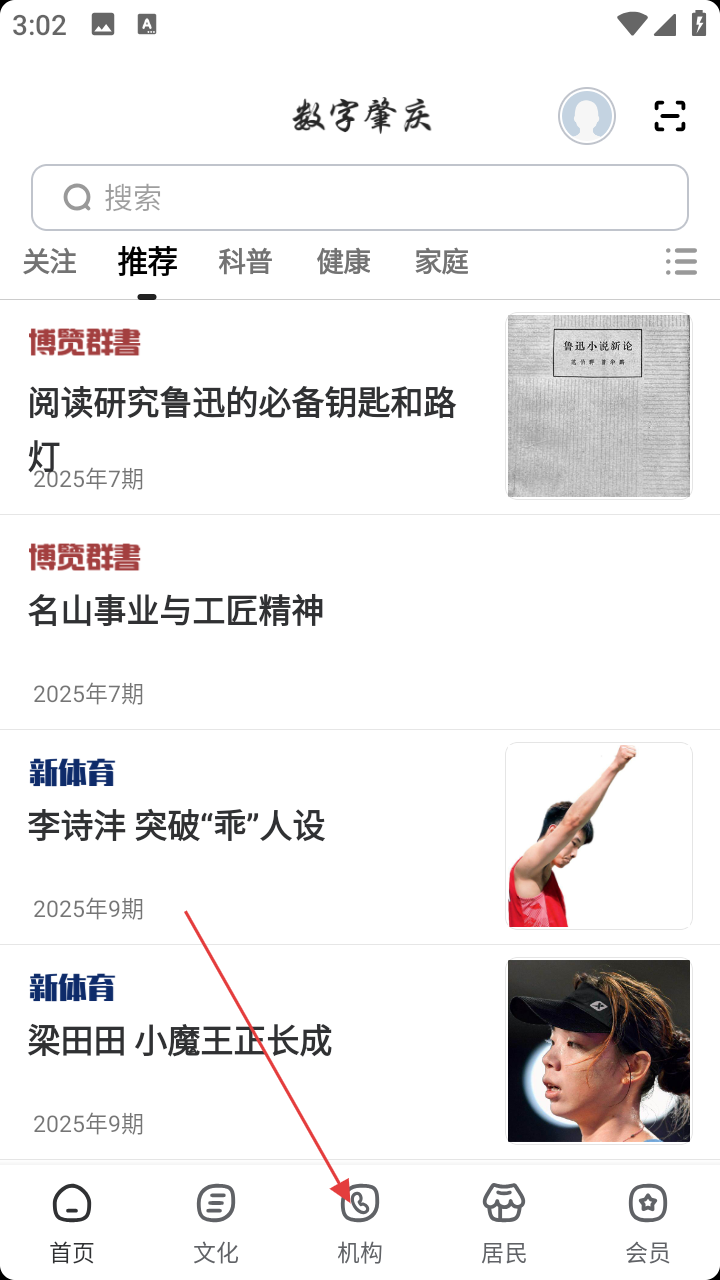Image resolution: width=720 pixels, height=1280 pixels.
Task: Go to 首页 in bottom navigation
Action: point(72,1222)
